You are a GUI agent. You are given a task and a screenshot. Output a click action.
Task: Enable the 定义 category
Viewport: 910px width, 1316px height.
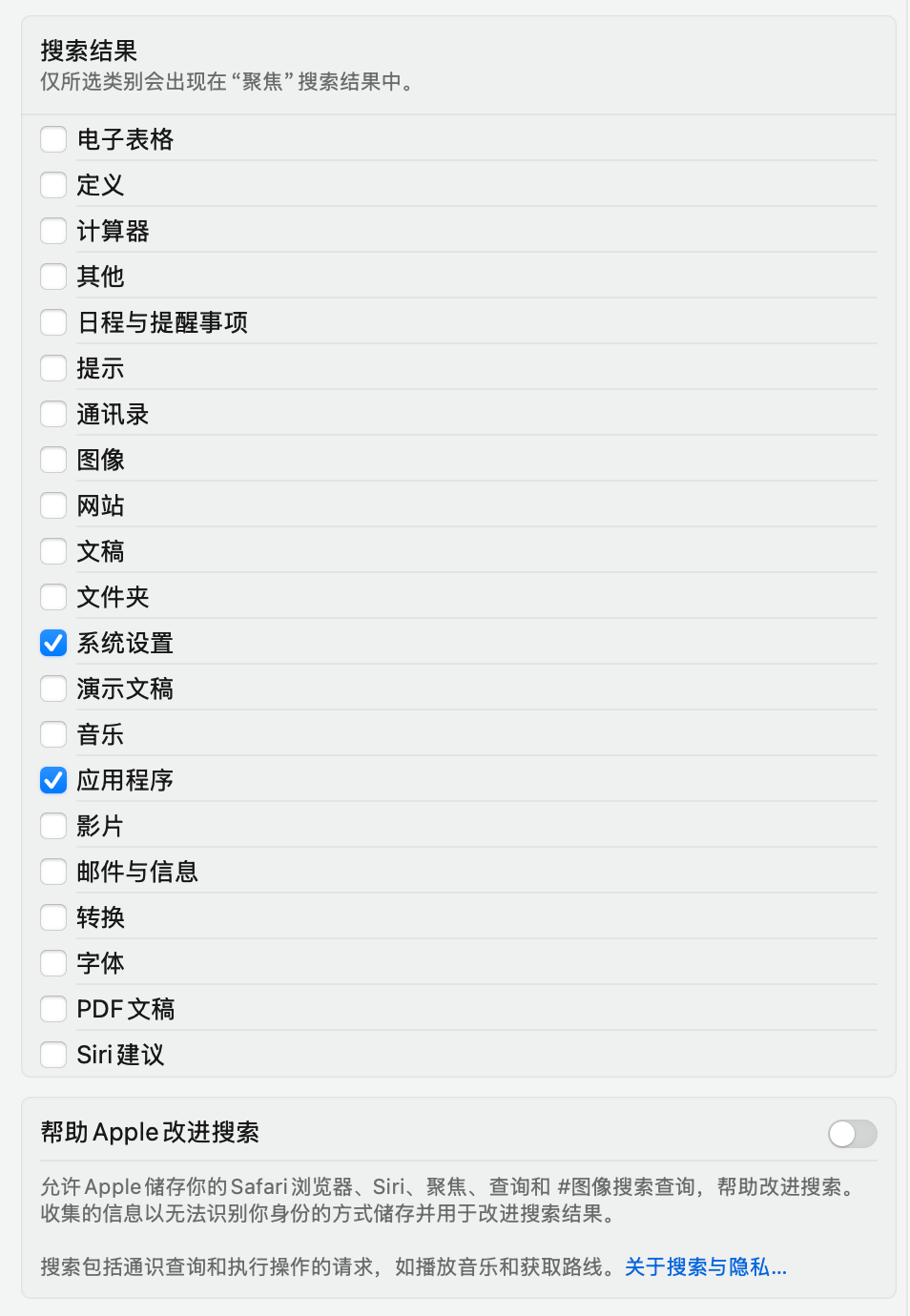[53, 185]
